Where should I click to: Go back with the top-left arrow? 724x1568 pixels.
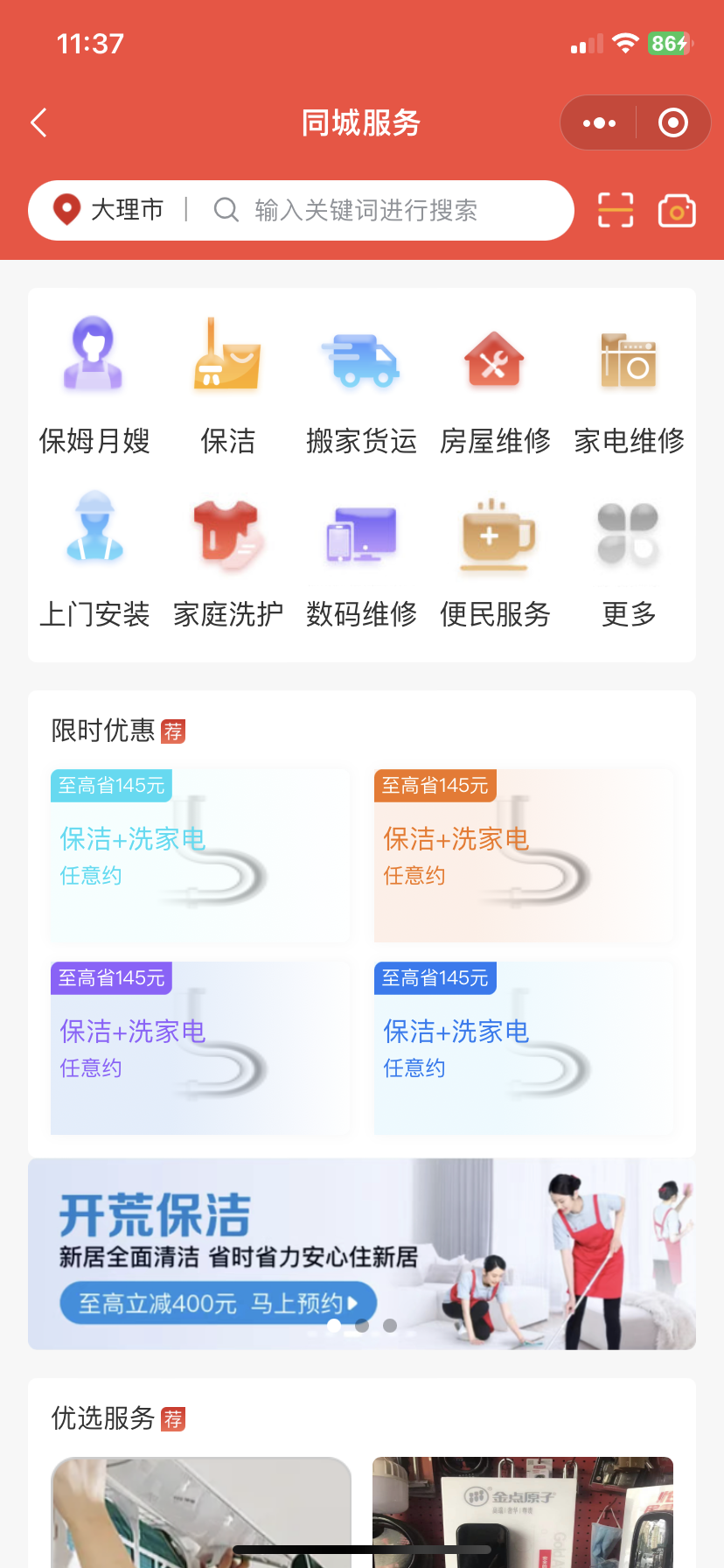click(38, 122)
